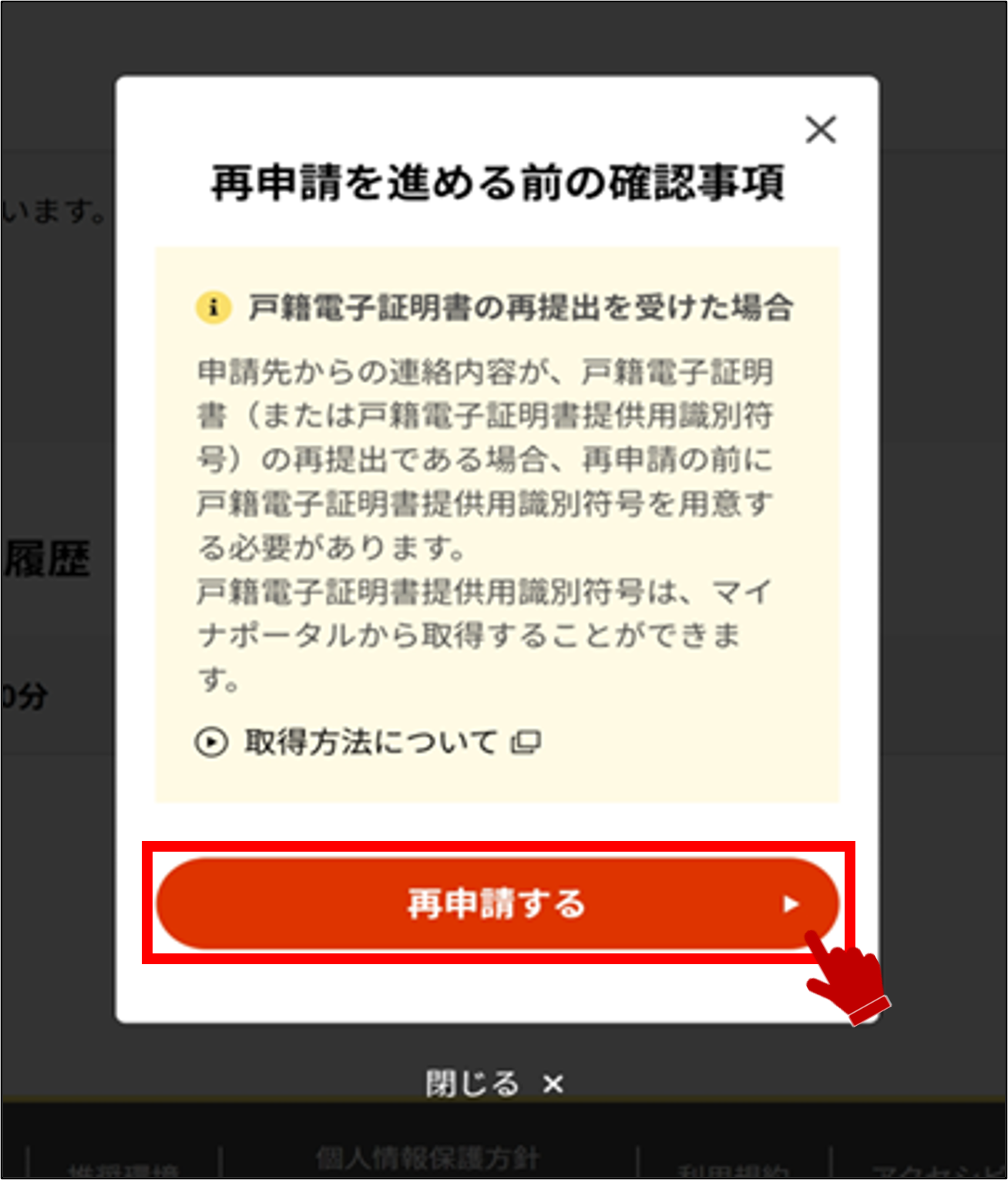This screenshot has width=1008, height=1180.
Task: Tap the 再申請する button
Action: pos(497,903)
